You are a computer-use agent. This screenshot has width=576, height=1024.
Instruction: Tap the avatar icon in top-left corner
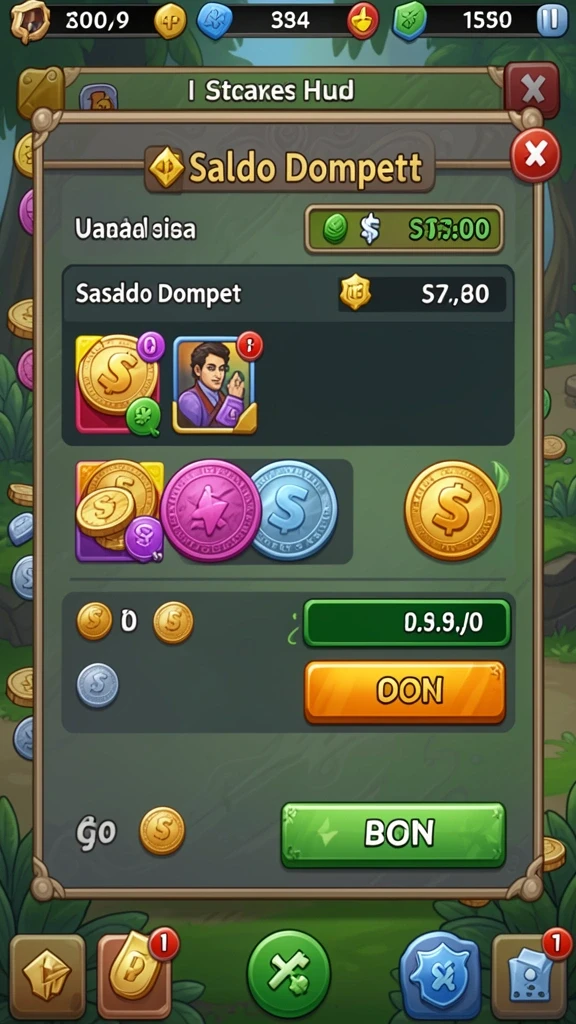point(28,22)
